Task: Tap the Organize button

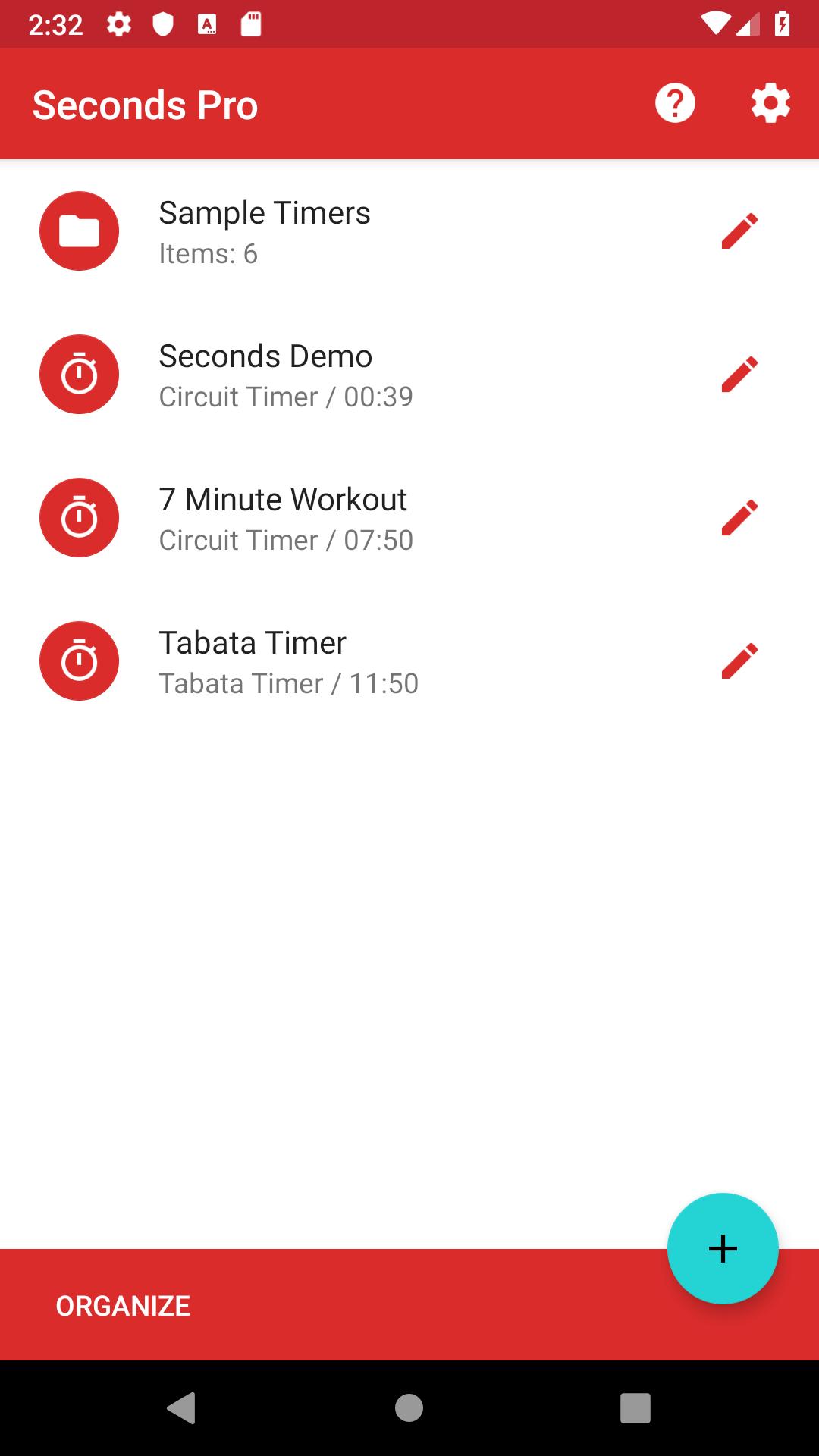Action: point(123,1306)
